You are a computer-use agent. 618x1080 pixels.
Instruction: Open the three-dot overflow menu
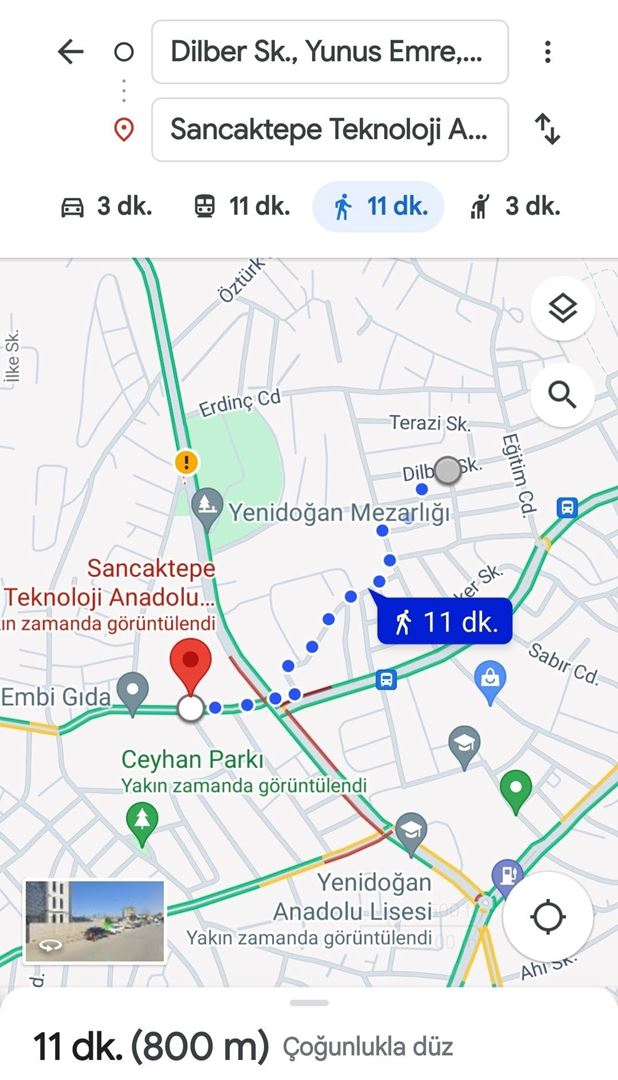coord(548,52)
